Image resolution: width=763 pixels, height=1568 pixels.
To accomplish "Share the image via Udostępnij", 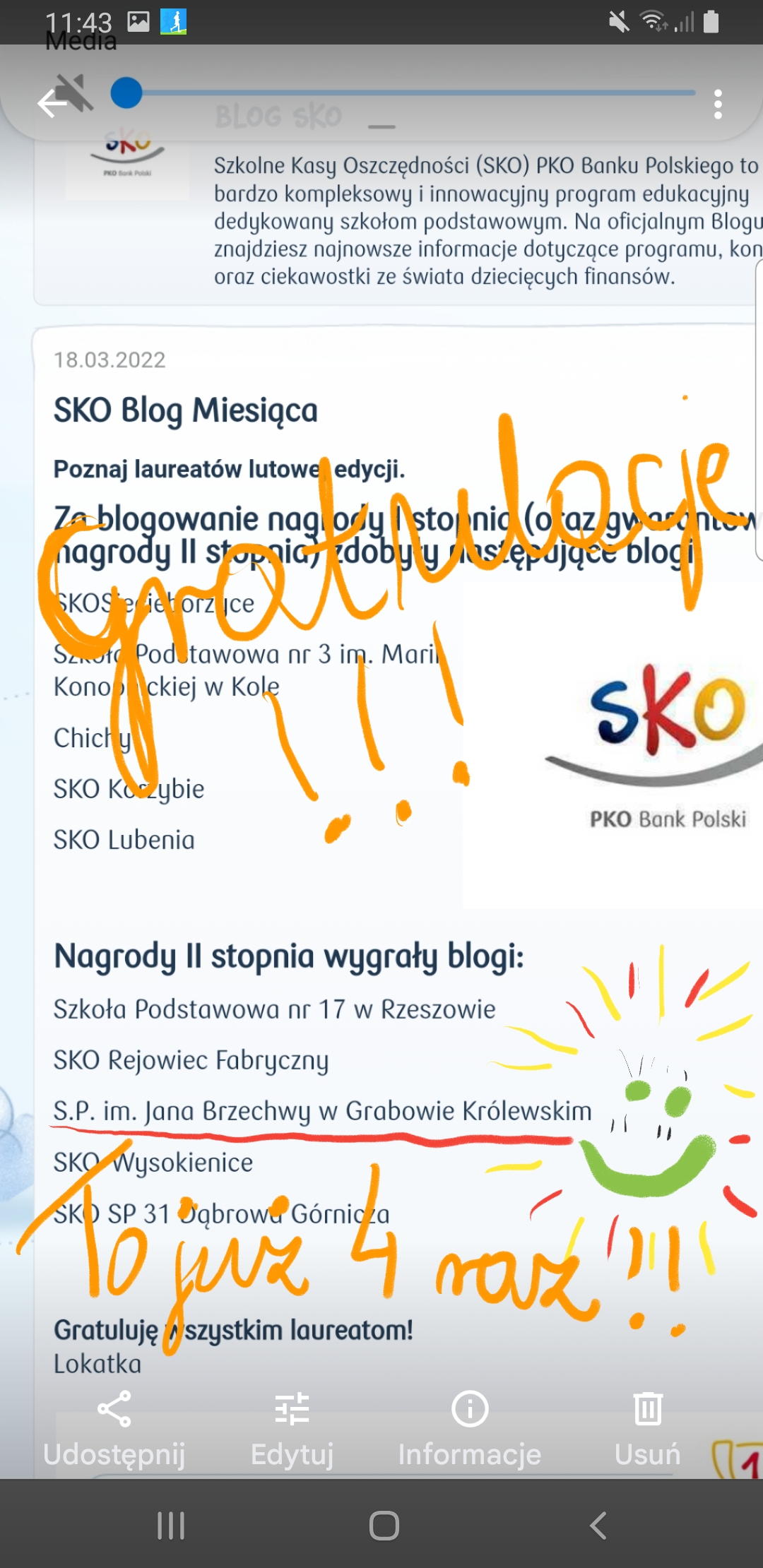I will coord(114,1427).
